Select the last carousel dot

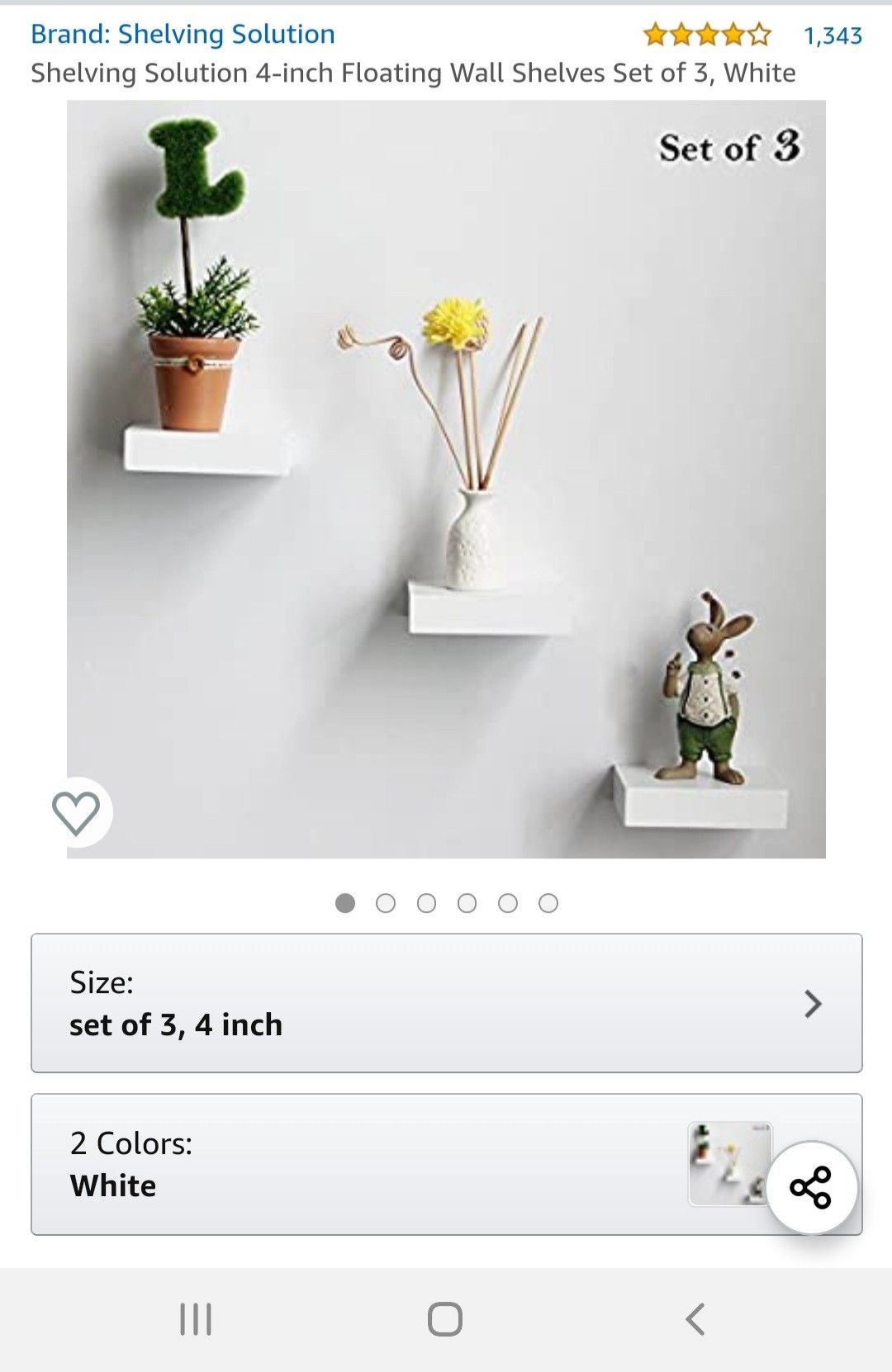(548, 904)
